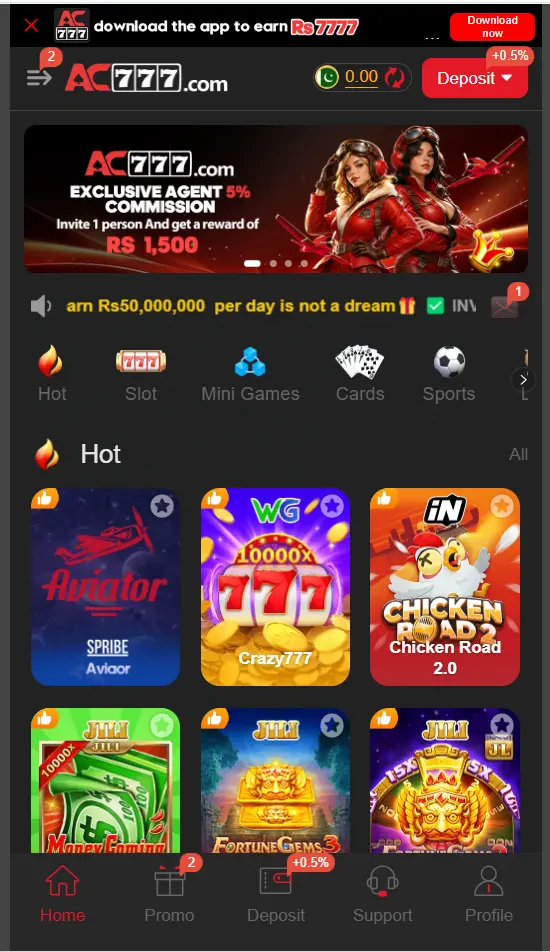
Task: Select the Sports category
Action: (x=449, y=373)
